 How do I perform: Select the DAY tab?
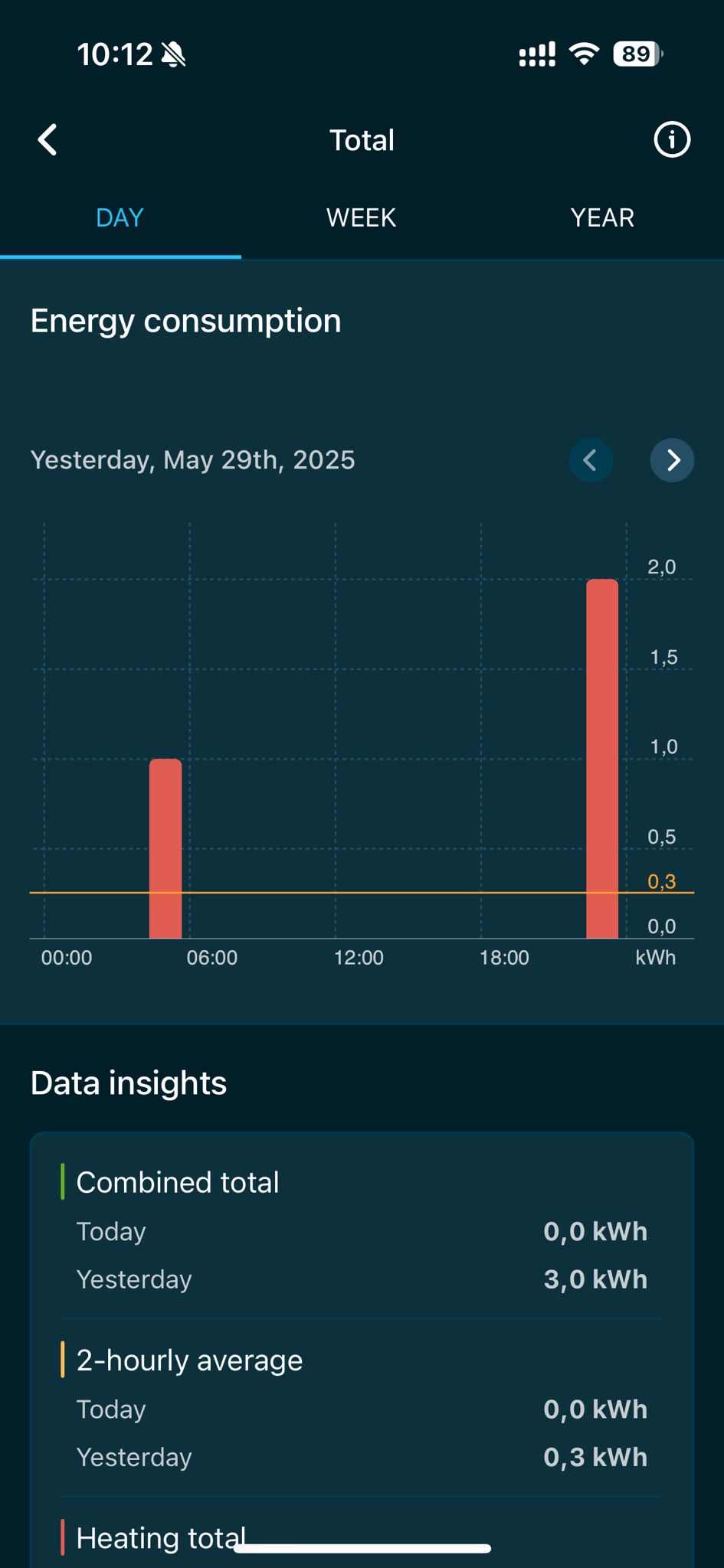coord(120,218)
